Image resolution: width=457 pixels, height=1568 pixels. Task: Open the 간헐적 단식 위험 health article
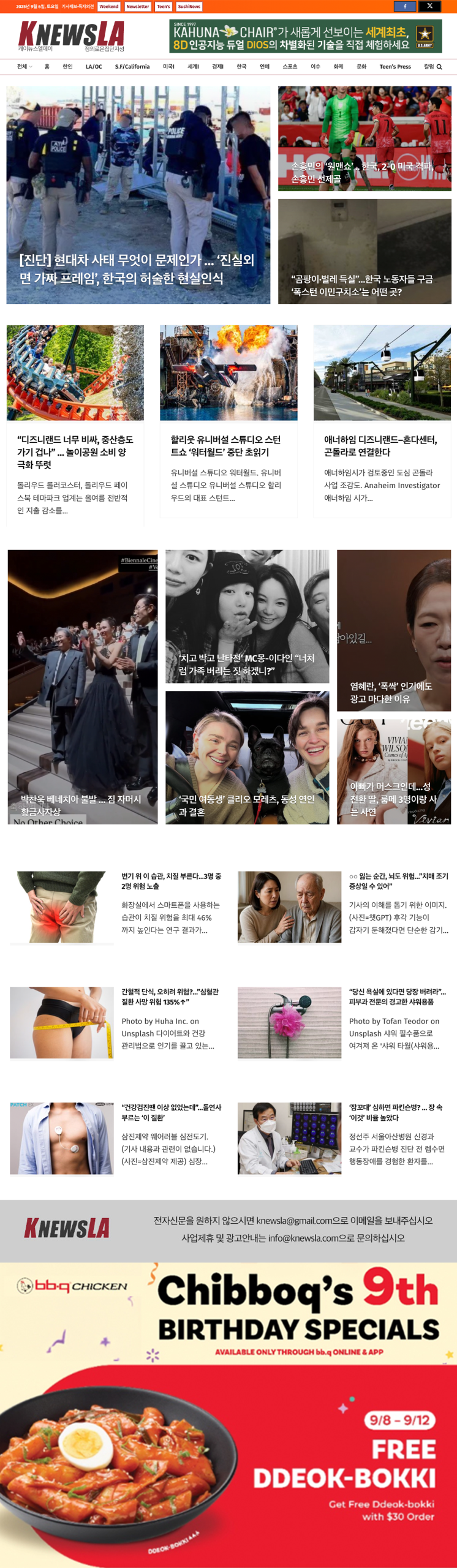(170, 997)
